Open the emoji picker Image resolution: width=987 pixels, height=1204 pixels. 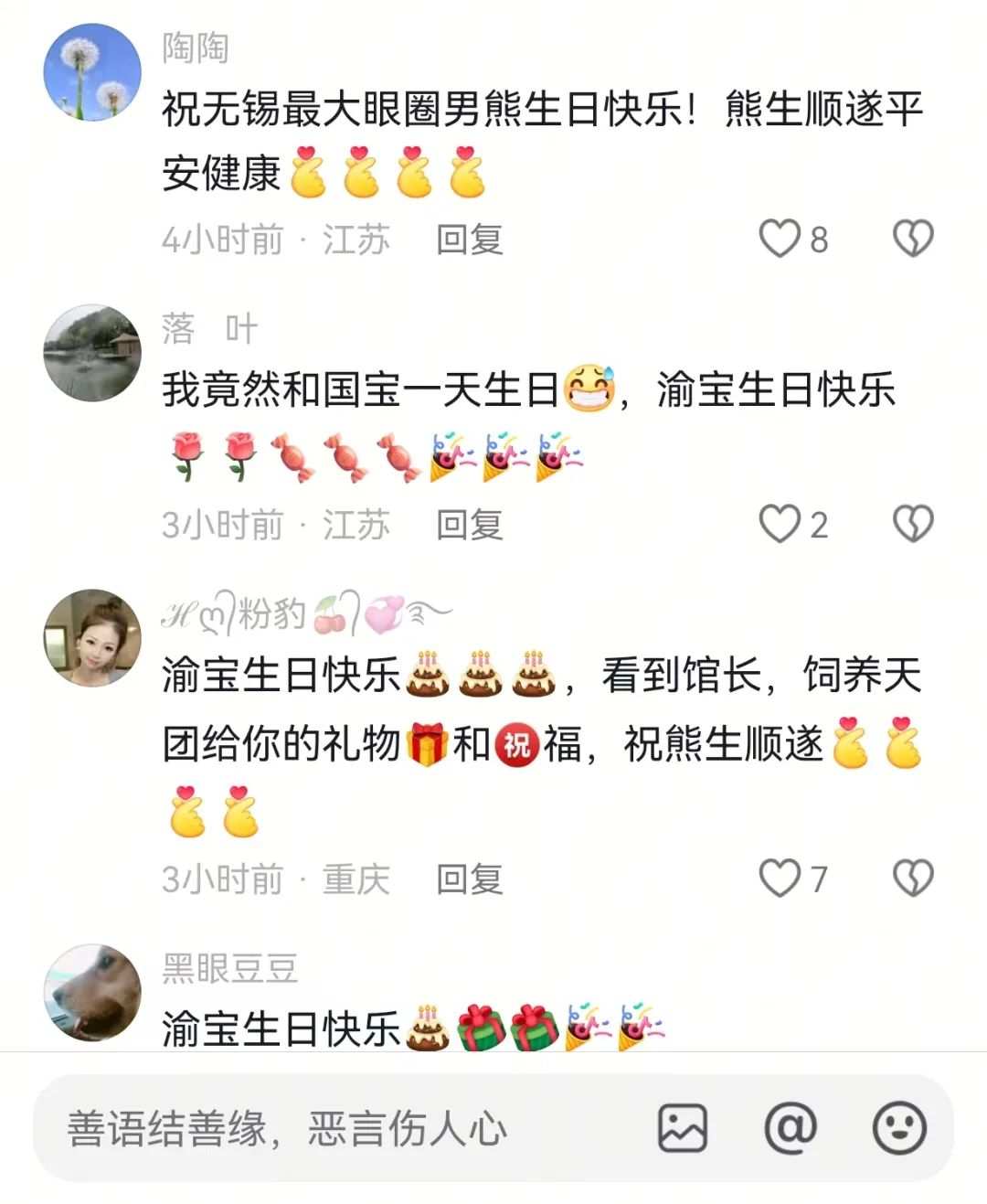click(899, 1128)
